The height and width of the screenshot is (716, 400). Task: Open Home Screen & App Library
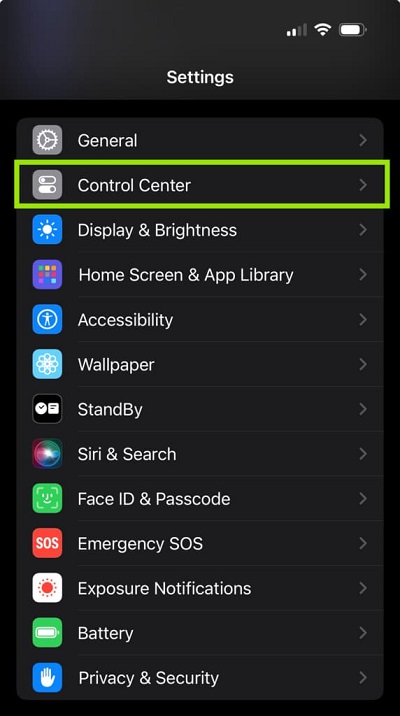[200, 274]
